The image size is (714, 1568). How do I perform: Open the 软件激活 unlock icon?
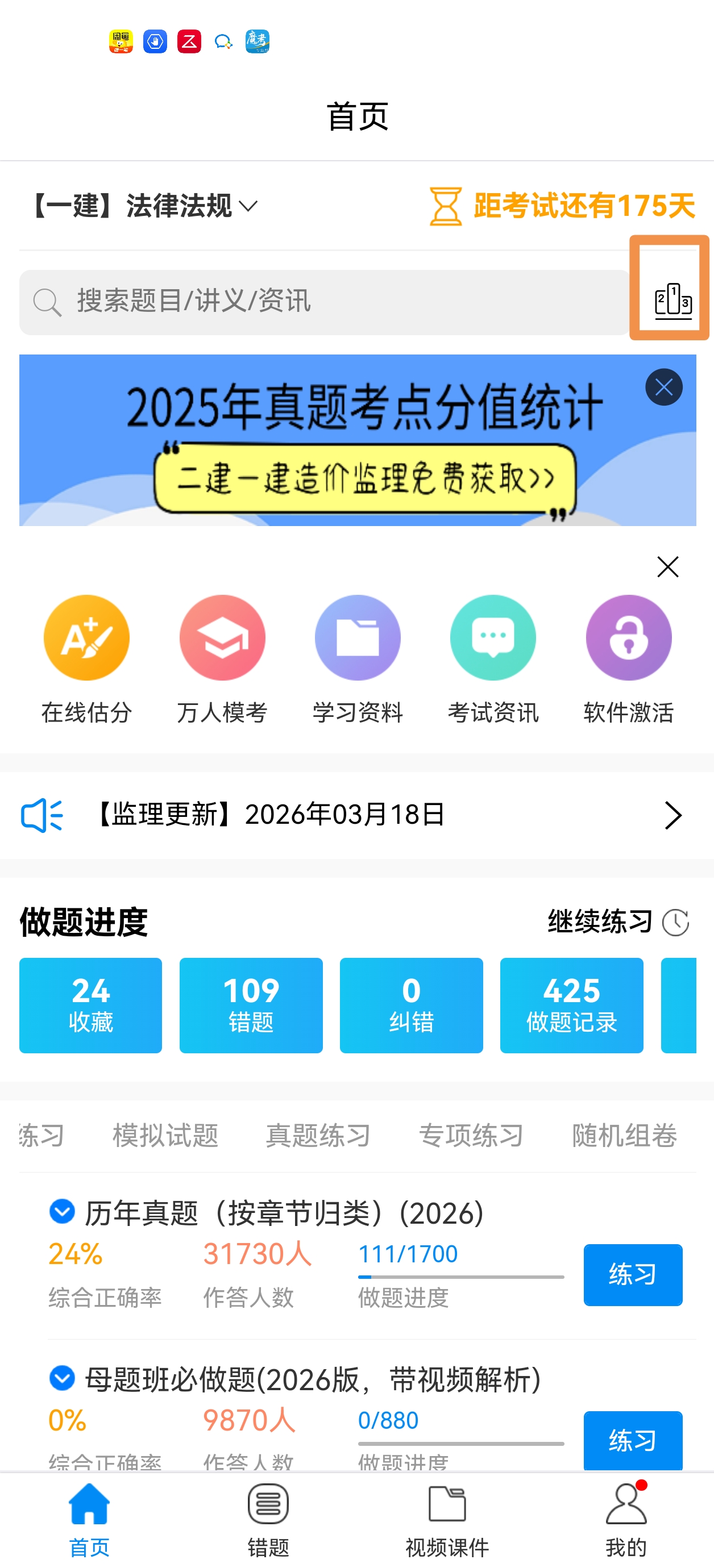click(629, 637)
